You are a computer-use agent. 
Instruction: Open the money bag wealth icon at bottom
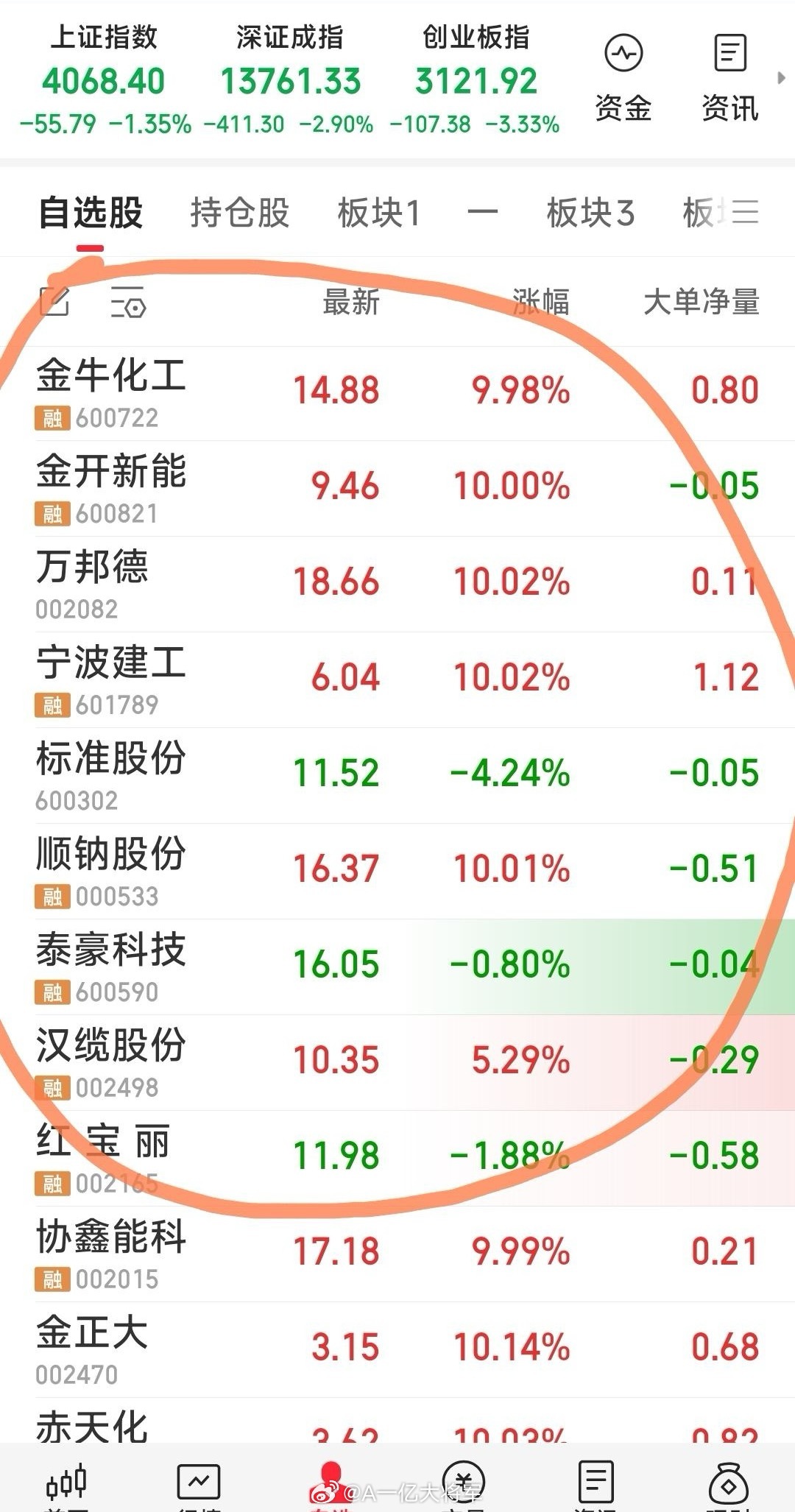(725, 1480)
